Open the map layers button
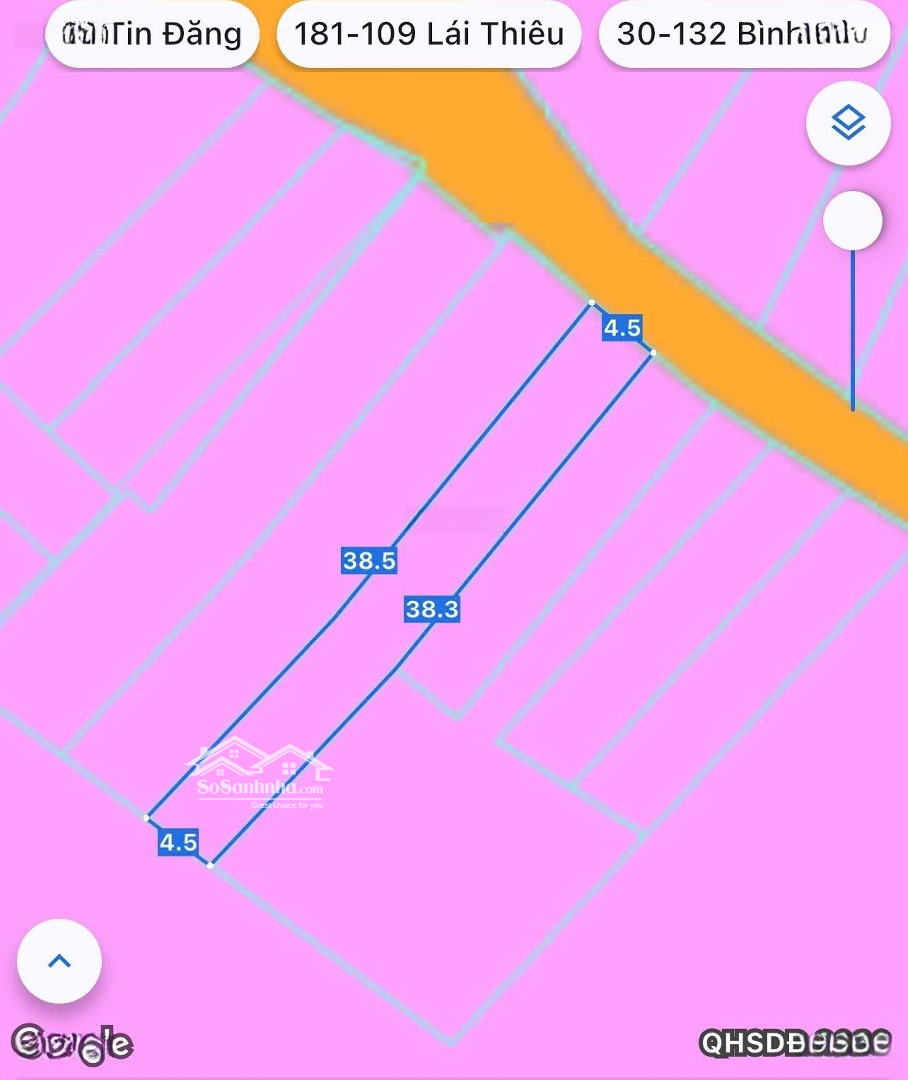This screenshot has height=1080, width=908. [848, 124]
